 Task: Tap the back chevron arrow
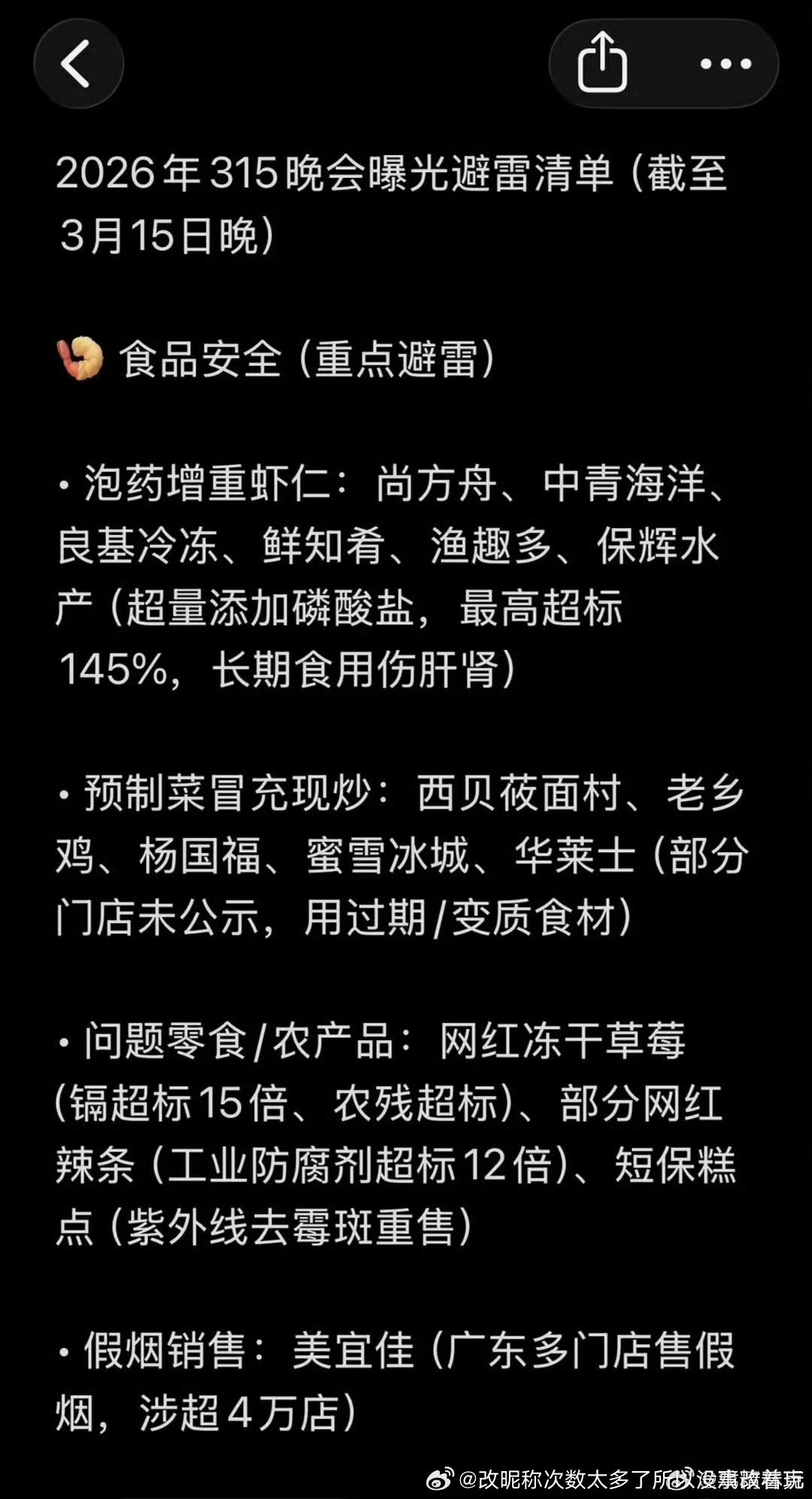pos(78,65)
